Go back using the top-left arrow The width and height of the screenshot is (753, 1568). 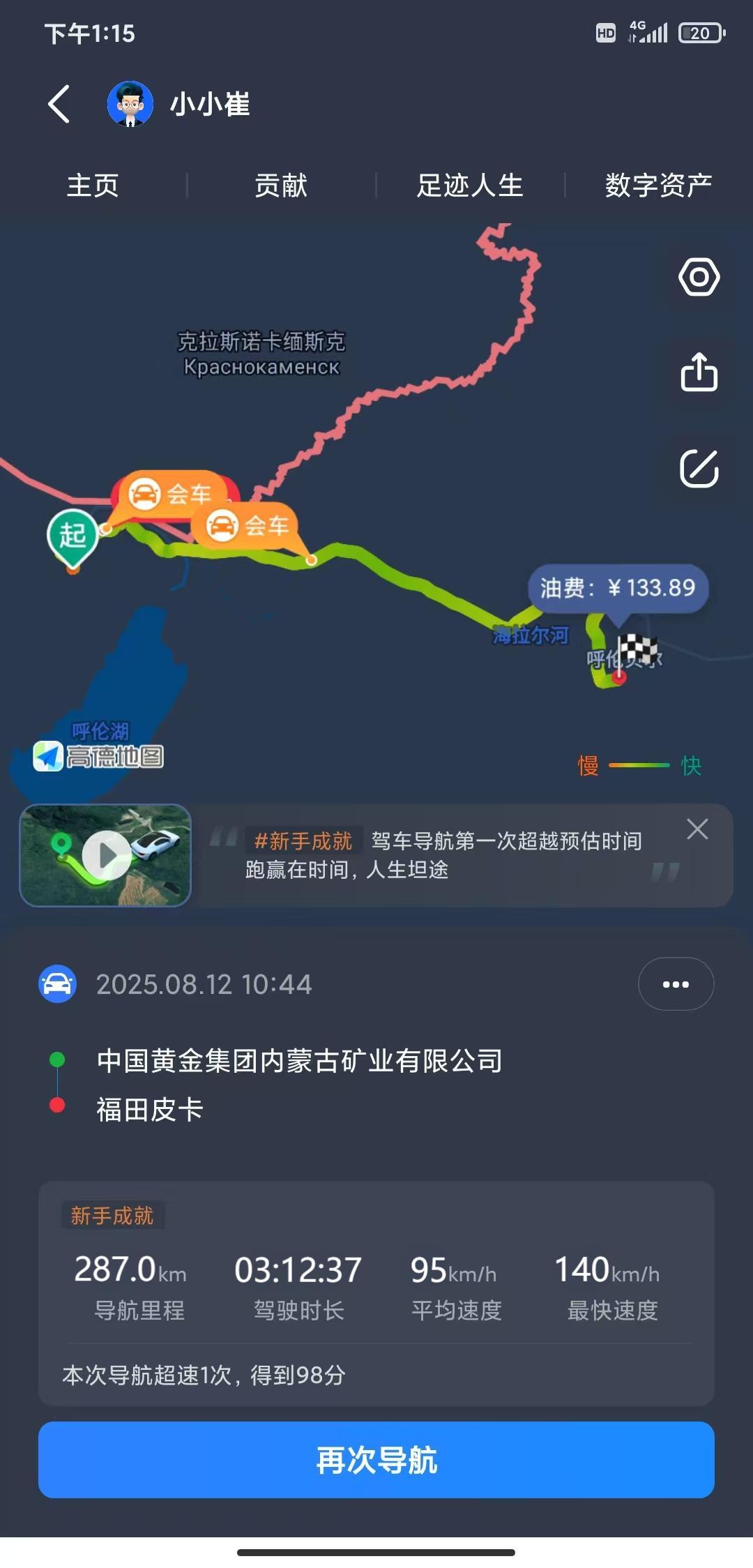point(59,105)
